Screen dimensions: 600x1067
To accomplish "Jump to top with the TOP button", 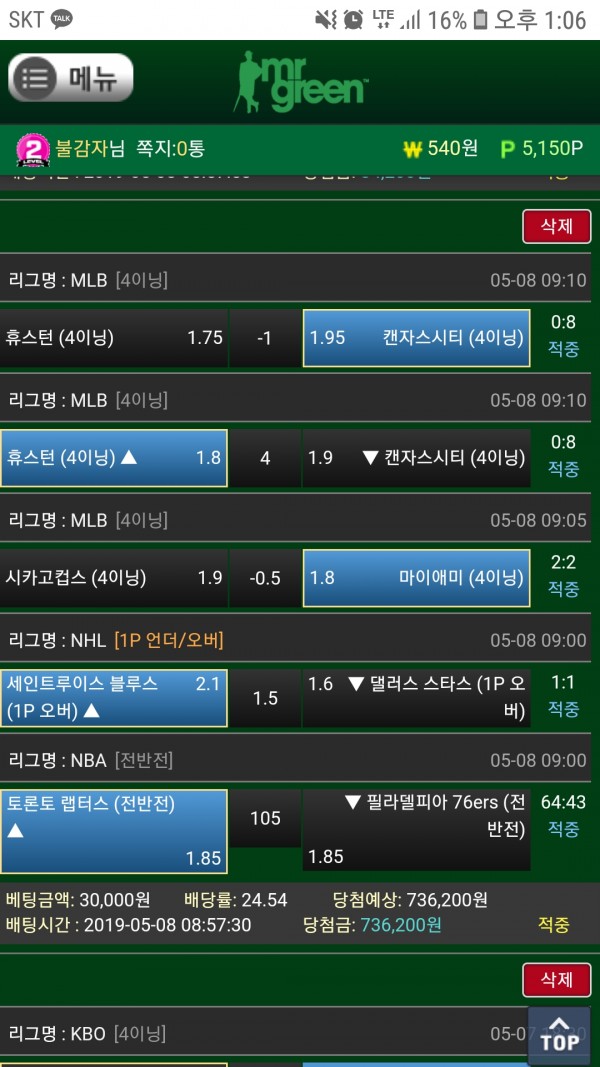I will point(559,1032).
